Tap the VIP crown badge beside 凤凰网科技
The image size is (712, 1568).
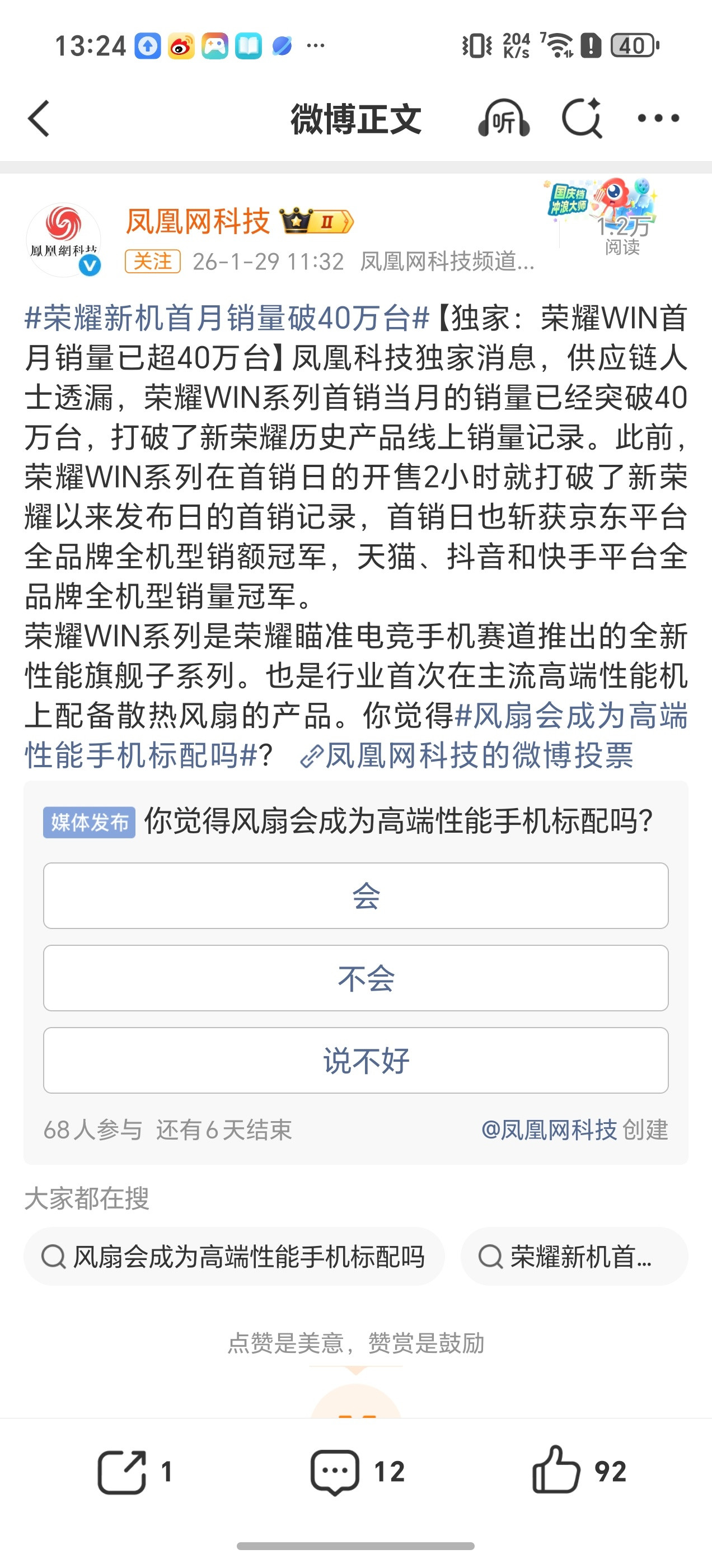pos(316,223)
